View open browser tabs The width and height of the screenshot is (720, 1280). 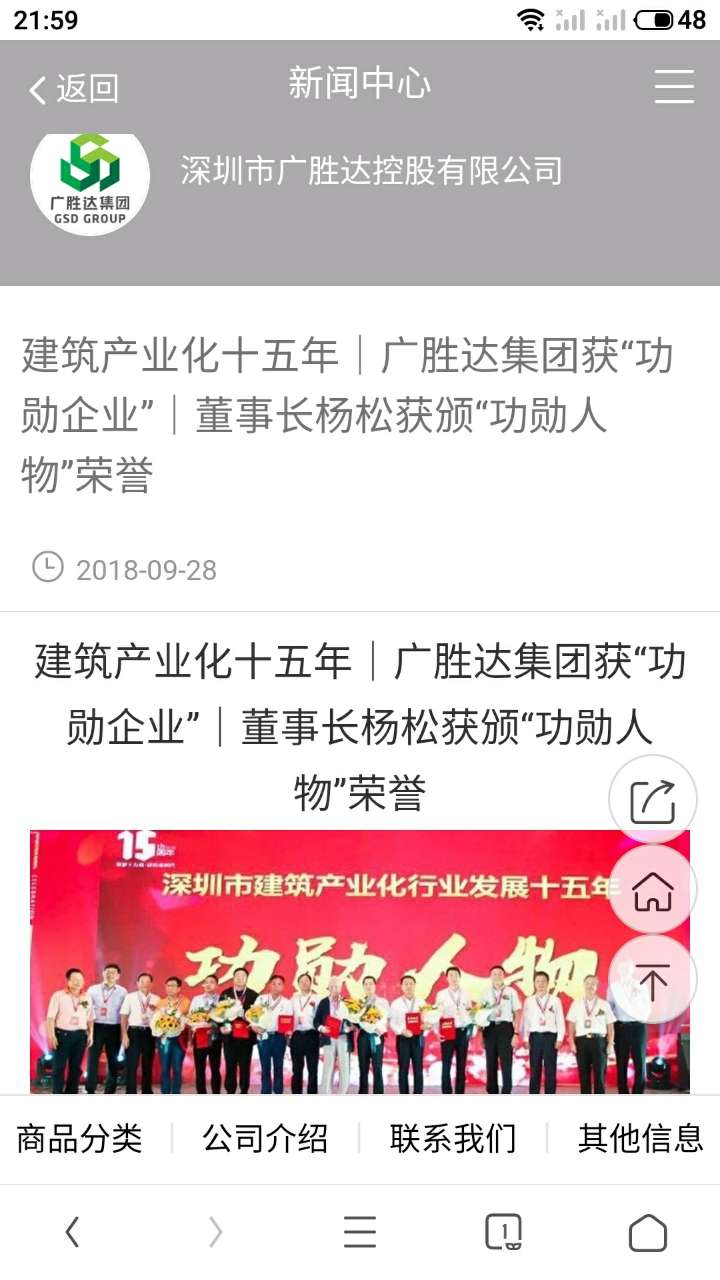pyautogui.click(x=504, y=1232)
